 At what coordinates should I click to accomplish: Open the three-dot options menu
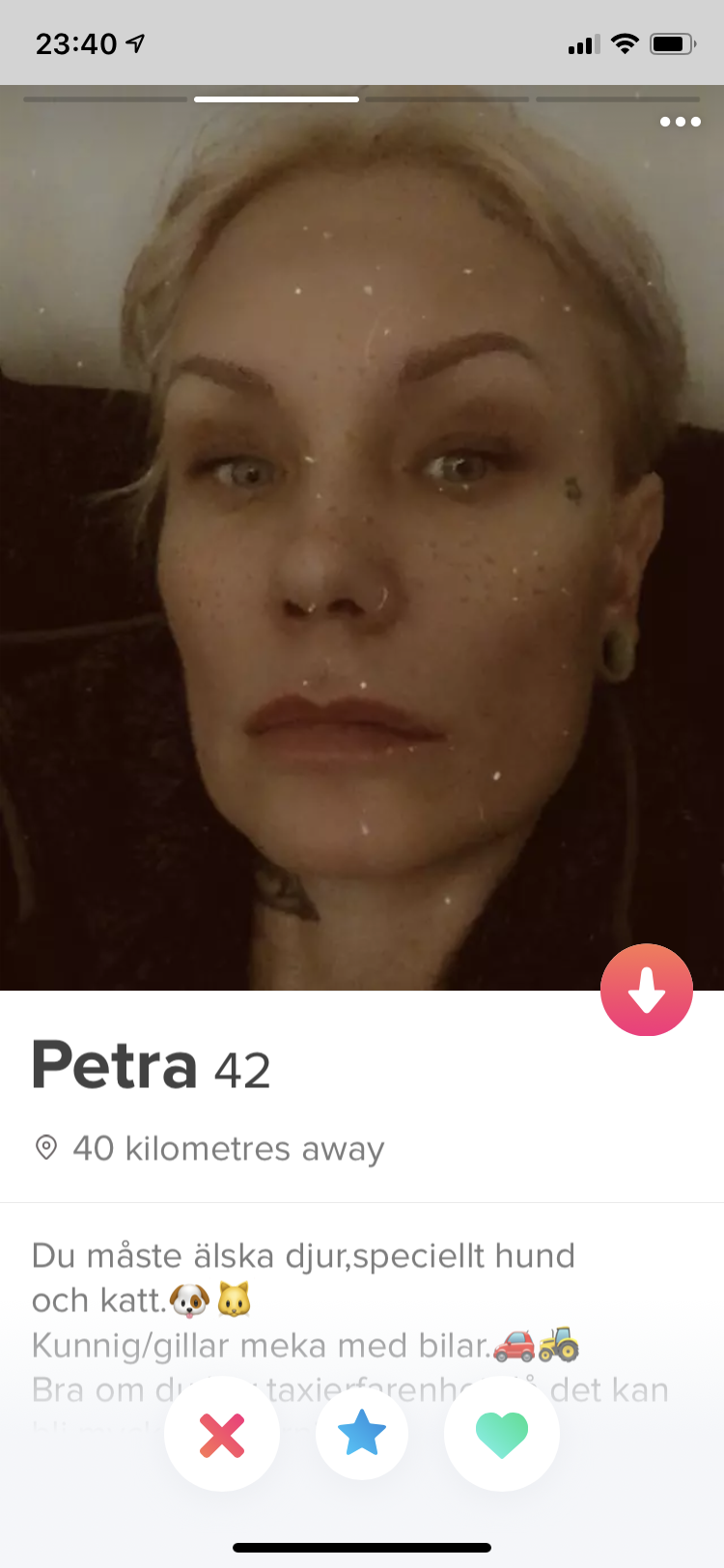(x=681, y=122)
